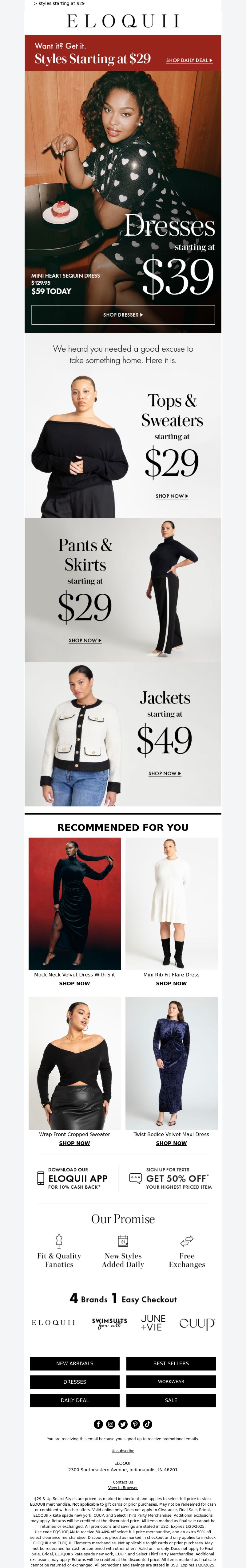Open Mock Neck Velvet Dress With Slit photo
Viewport: 246px width, 1568px height.
click(x=74, y=903)
